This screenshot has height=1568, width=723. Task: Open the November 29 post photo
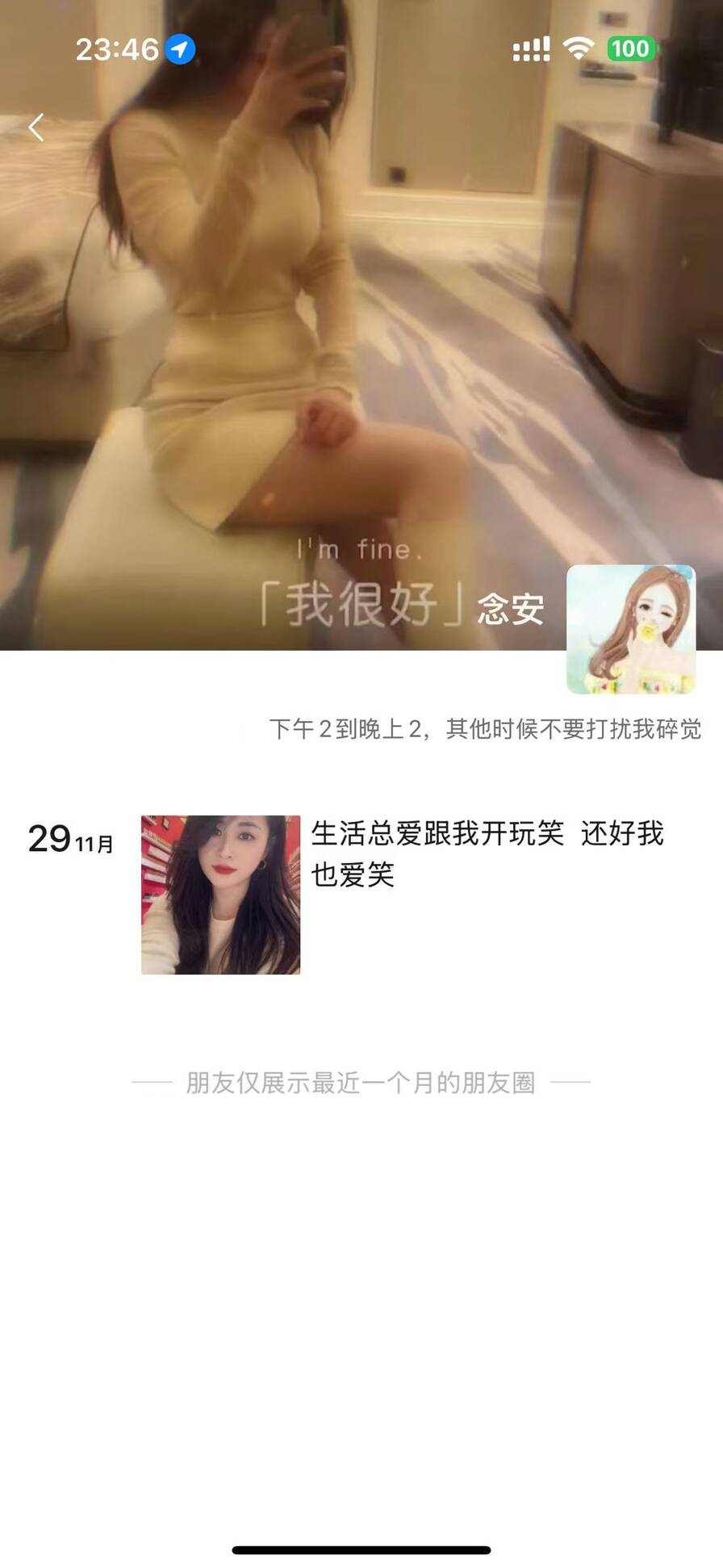[x=220, y=895]
